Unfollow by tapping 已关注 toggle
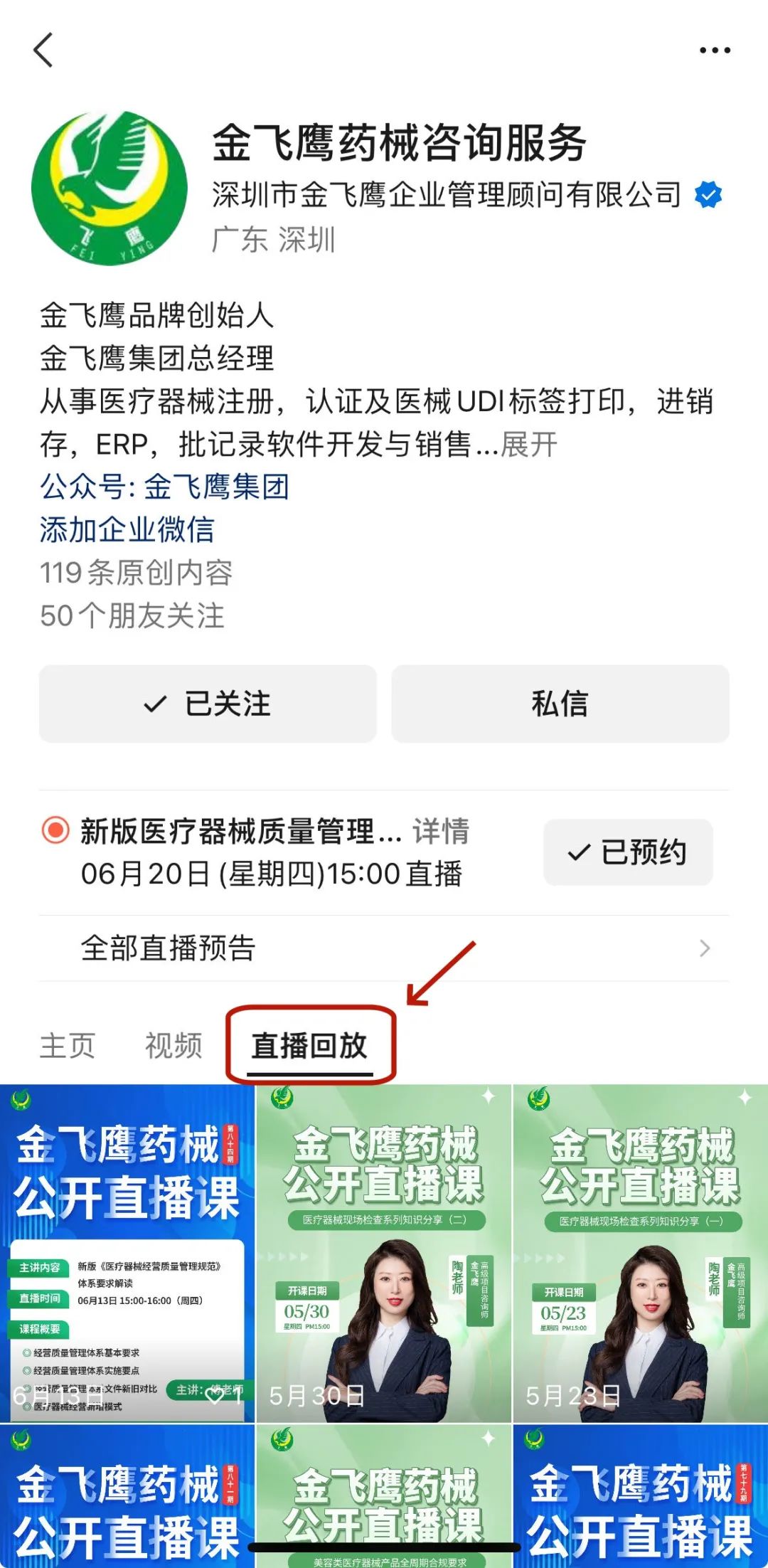 [x=208, y=704]
